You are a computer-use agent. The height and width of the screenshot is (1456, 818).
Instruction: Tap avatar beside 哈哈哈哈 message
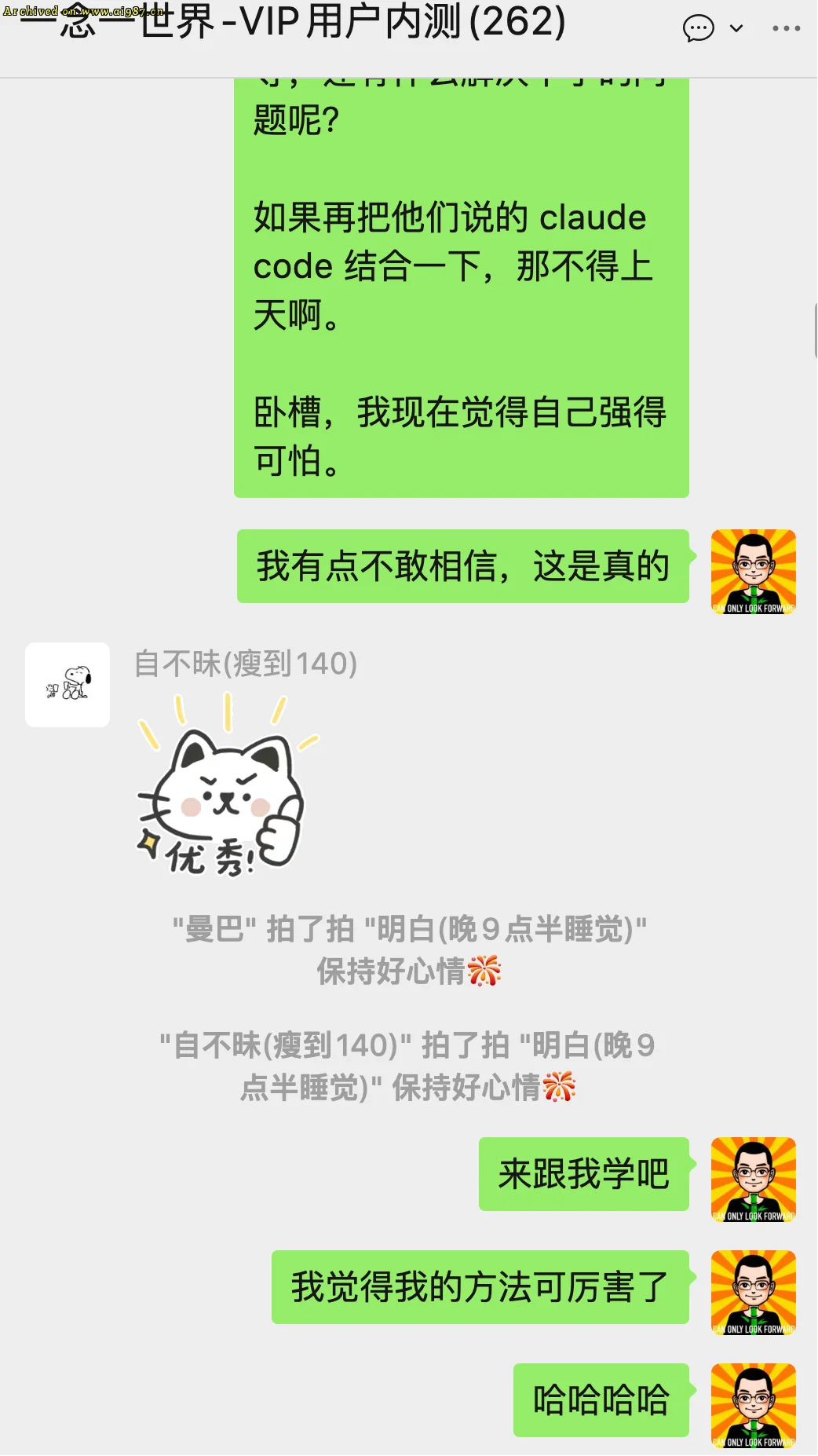(x=753, y=1405)
